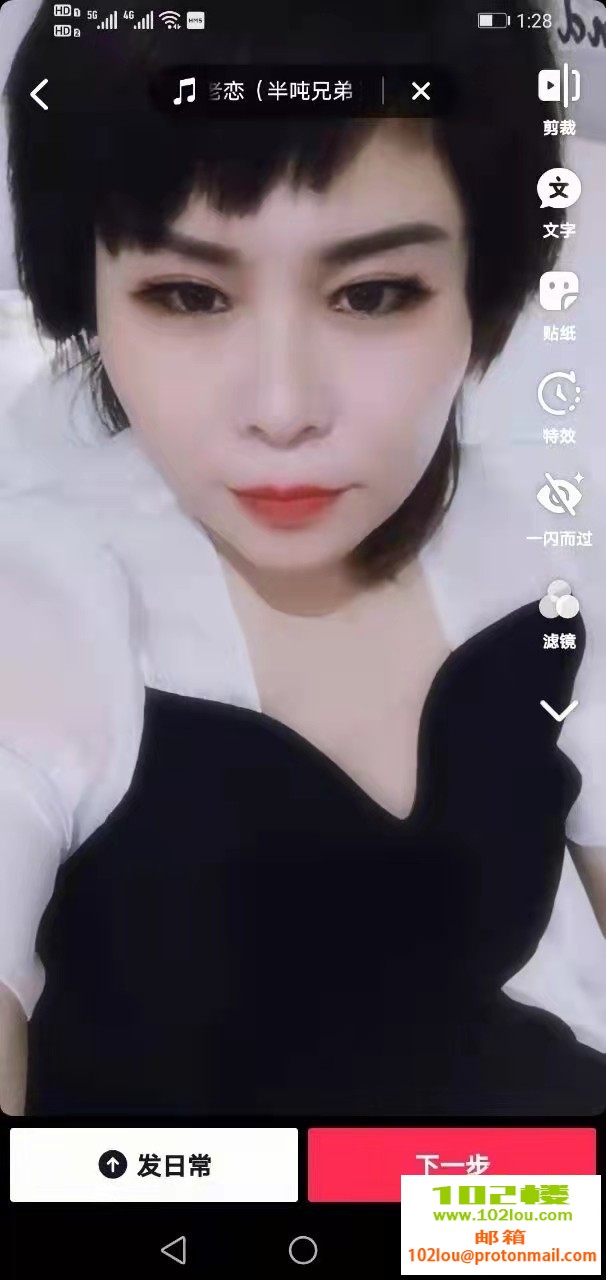Tap the system home button

303,1249
